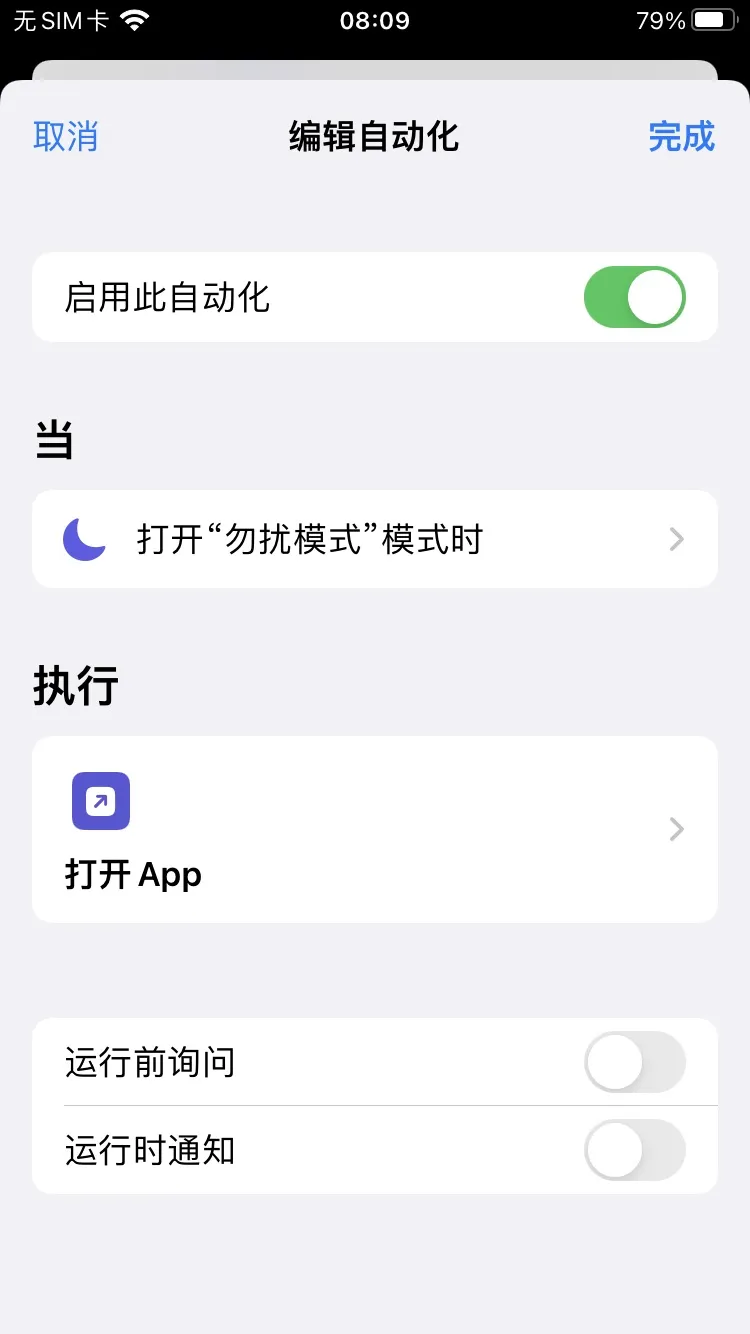Open the 打开 App action details chevron
This screenshot has width=750, height=1334.
click(x=676, y=829)
